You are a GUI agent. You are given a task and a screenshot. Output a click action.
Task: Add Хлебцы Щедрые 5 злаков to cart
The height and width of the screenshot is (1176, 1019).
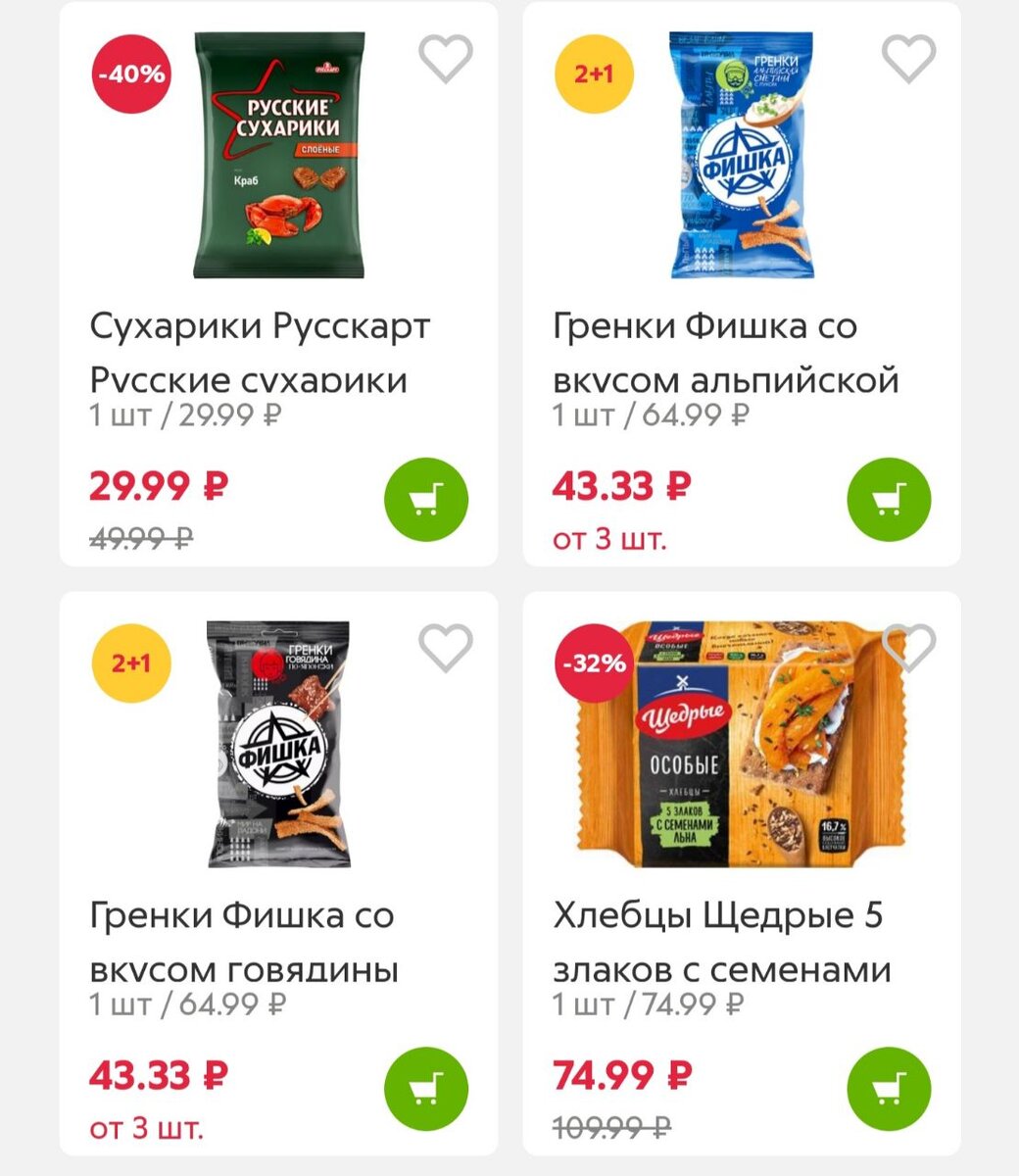[x=889, y=1090]
